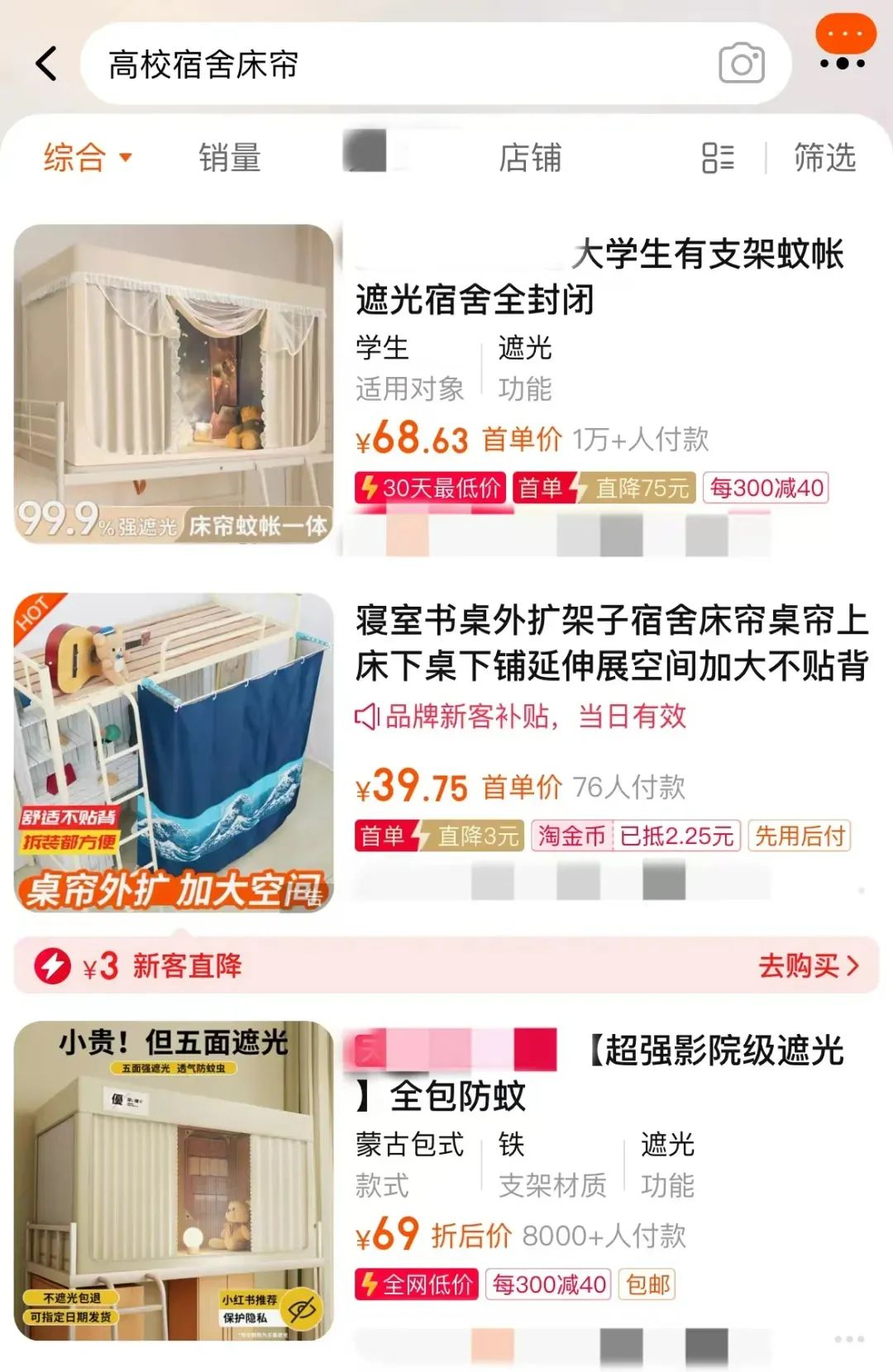Switch to the 店铺 tab
Image resolution: width=893 pixels, height=1372 pixels.
(530, 157)
